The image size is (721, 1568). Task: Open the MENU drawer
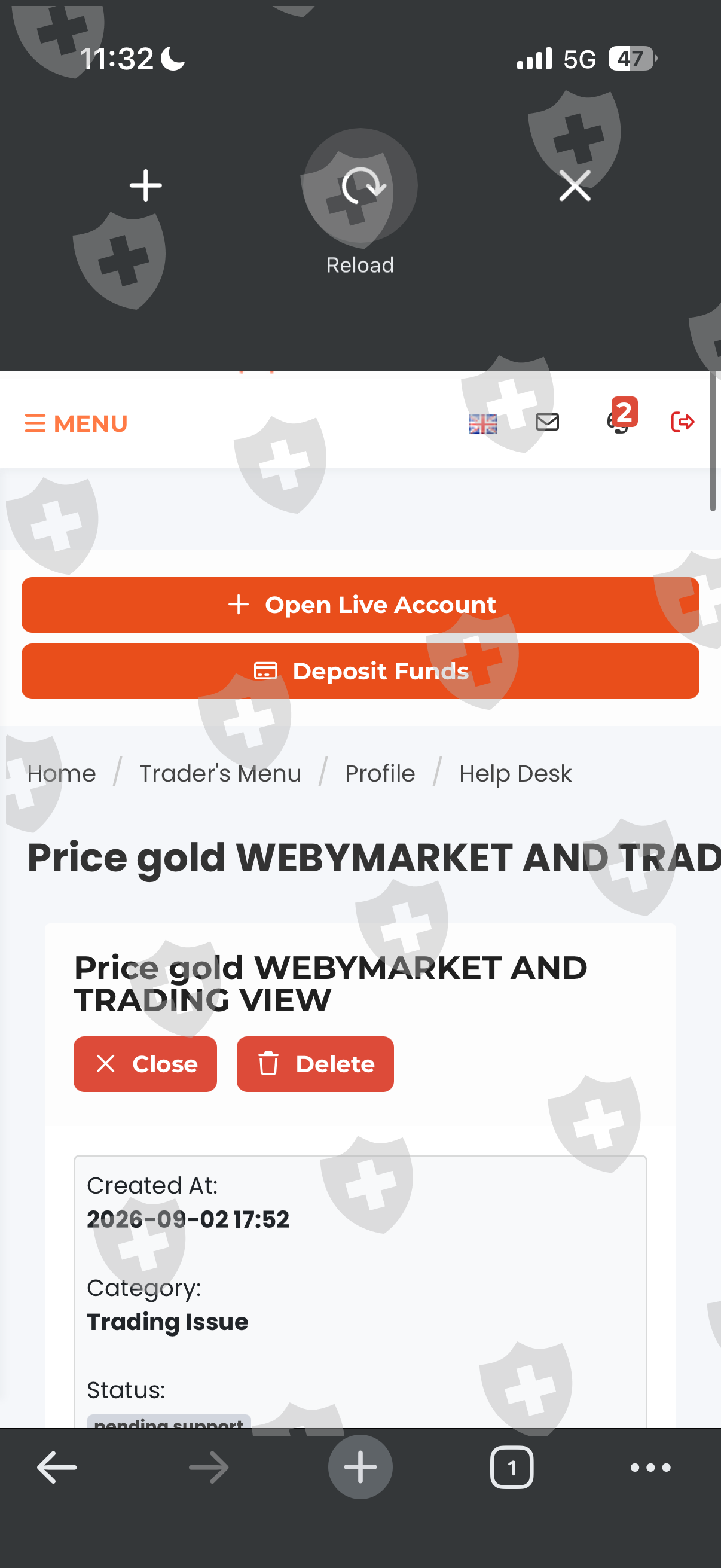[76, 423]
